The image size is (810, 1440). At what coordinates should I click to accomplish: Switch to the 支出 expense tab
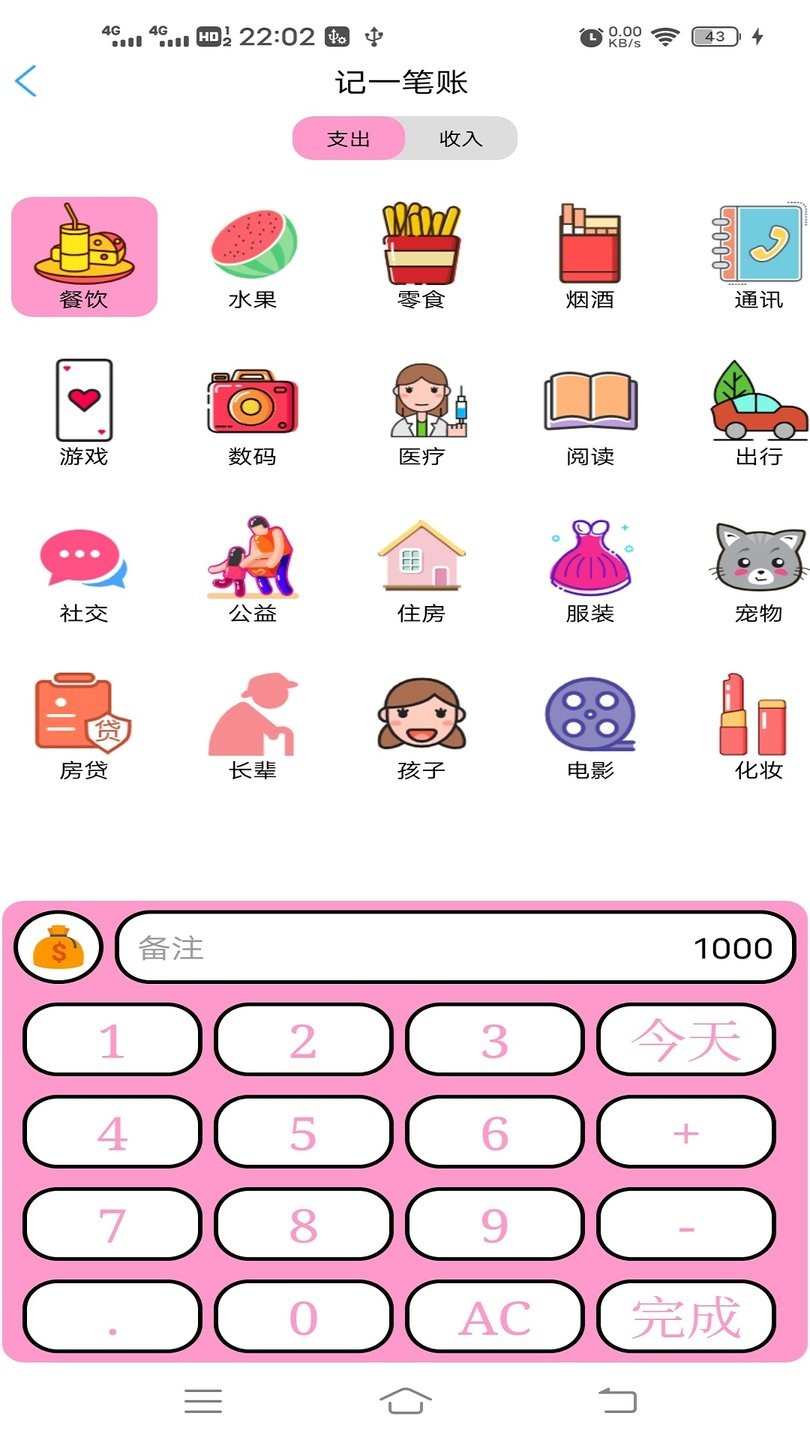[349, 138]
